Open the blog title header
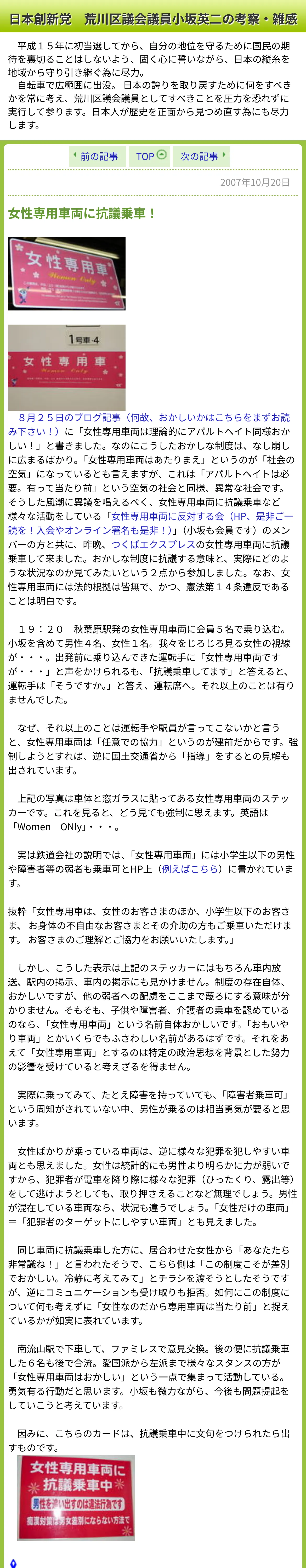Image resolution: width=306 pixels, height=1568 pixels. (153, 19)
